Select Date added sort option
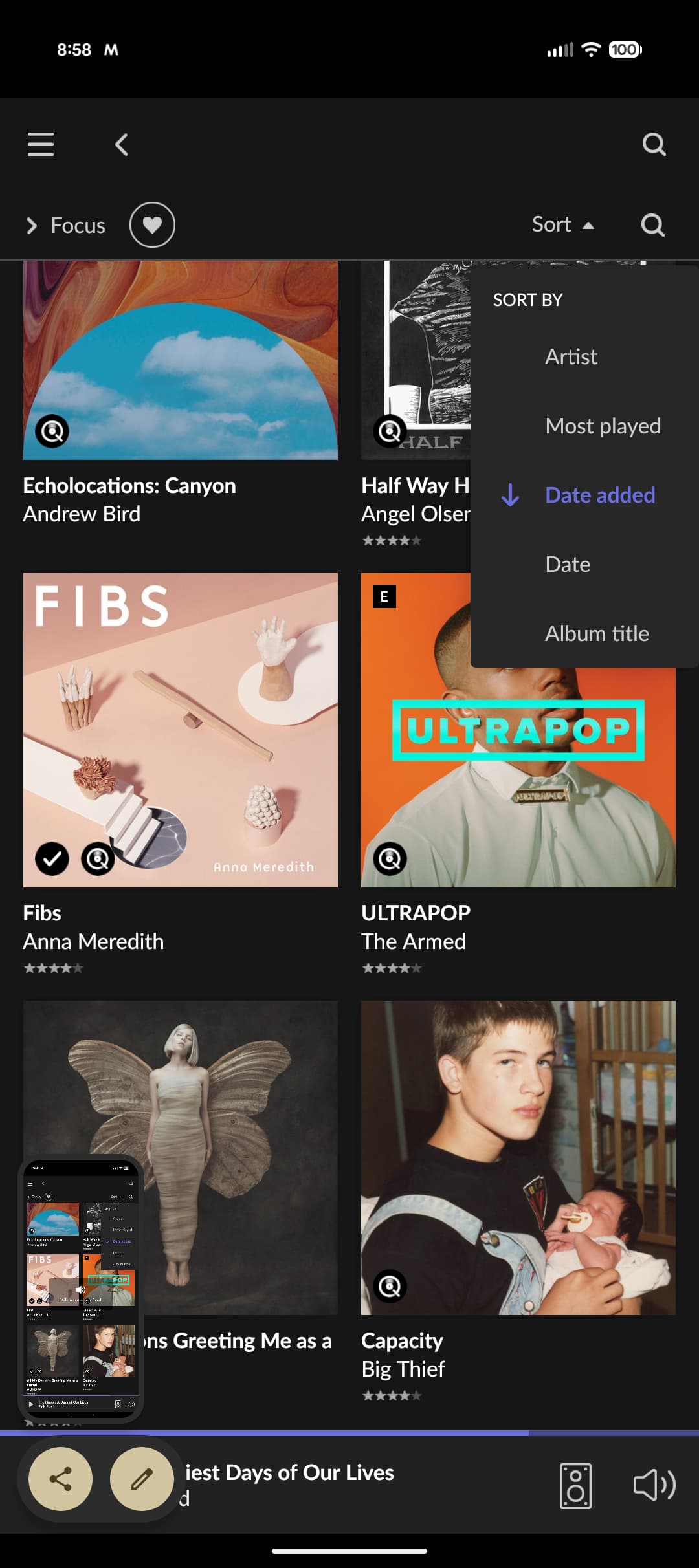 (x=599, y=495)
